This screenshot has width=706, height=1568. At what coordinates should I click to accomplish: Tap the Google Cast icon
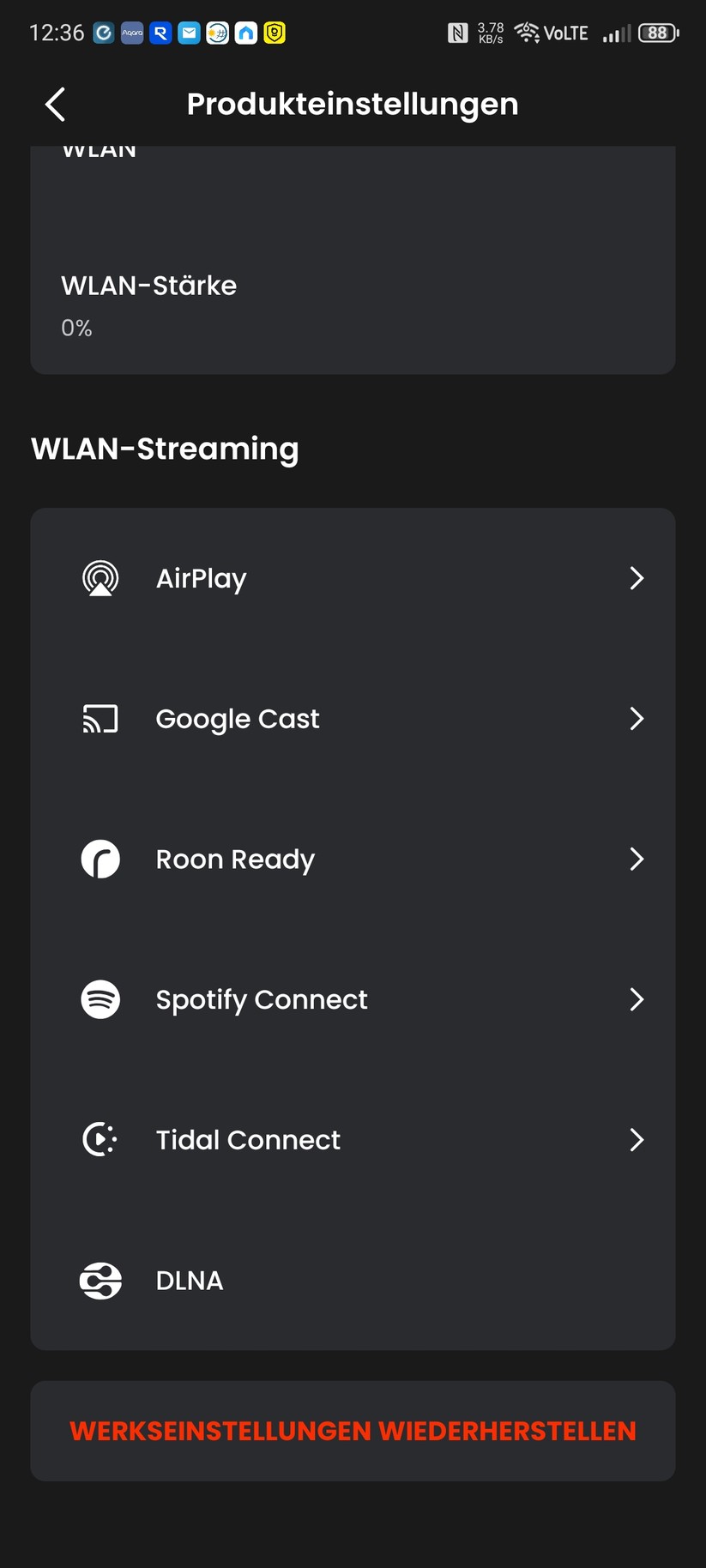click(x=100, y=719)
